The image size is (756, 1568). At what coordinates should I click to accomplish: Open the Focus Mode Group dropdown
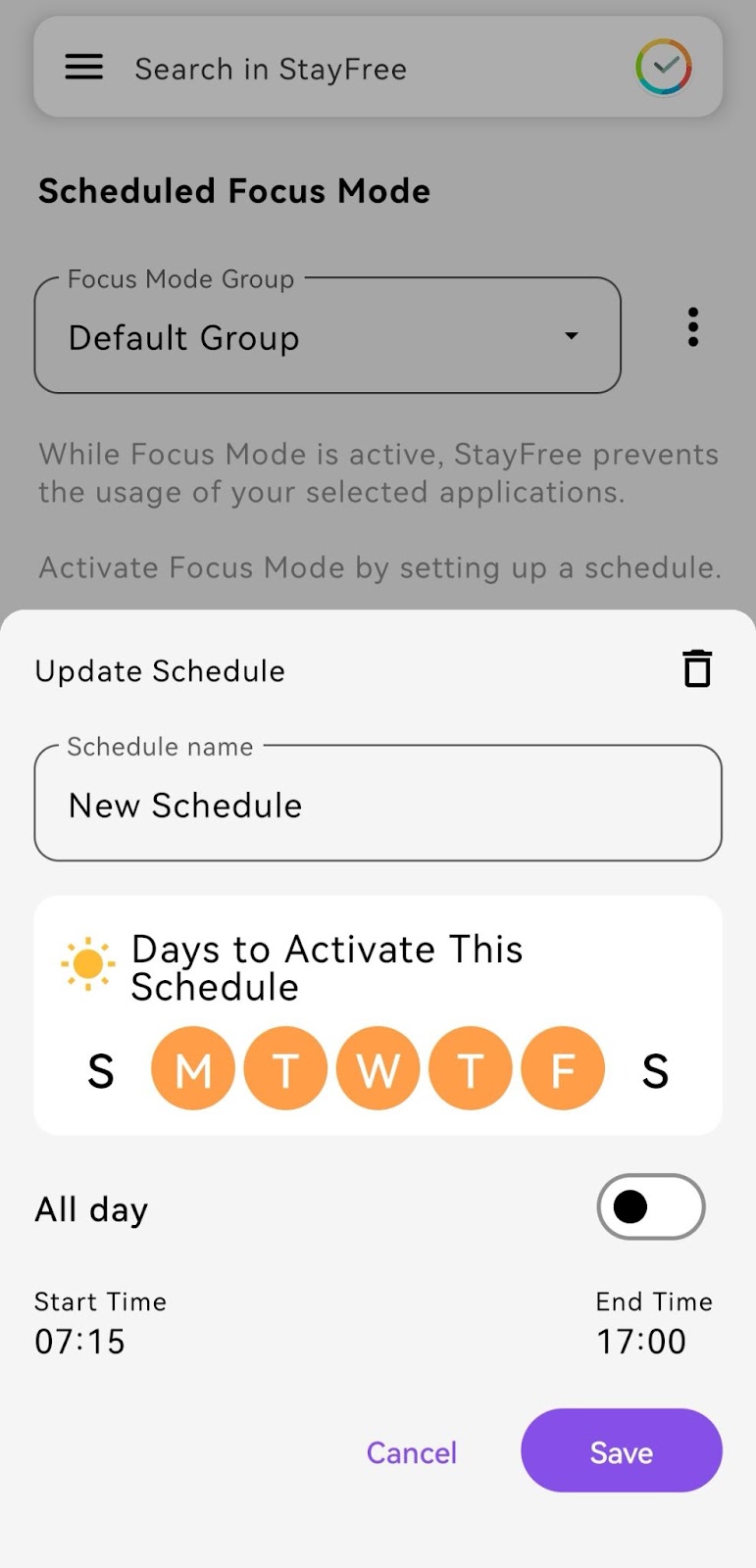[328, 337]
